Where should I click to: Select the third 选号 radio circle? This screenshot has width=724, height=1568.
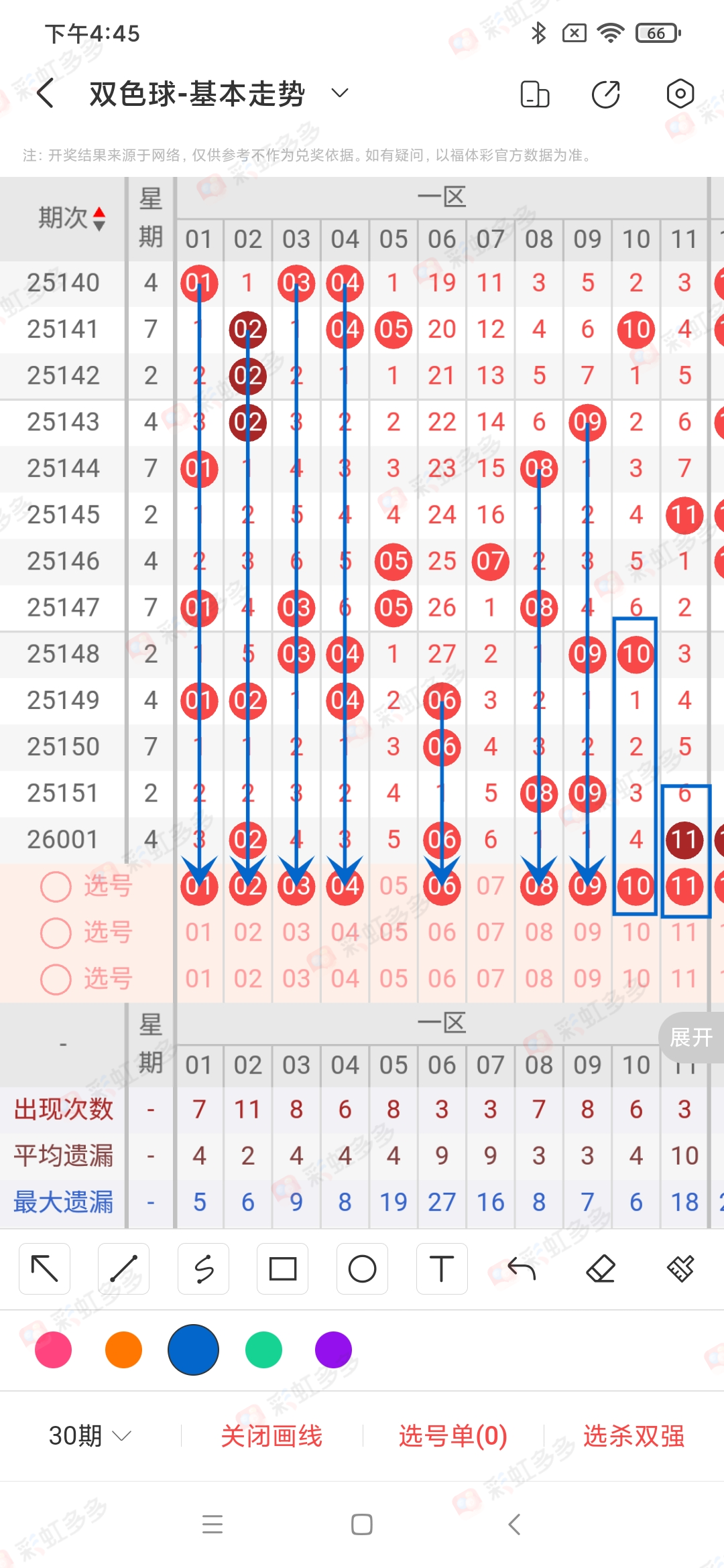(x=56, y=978)
